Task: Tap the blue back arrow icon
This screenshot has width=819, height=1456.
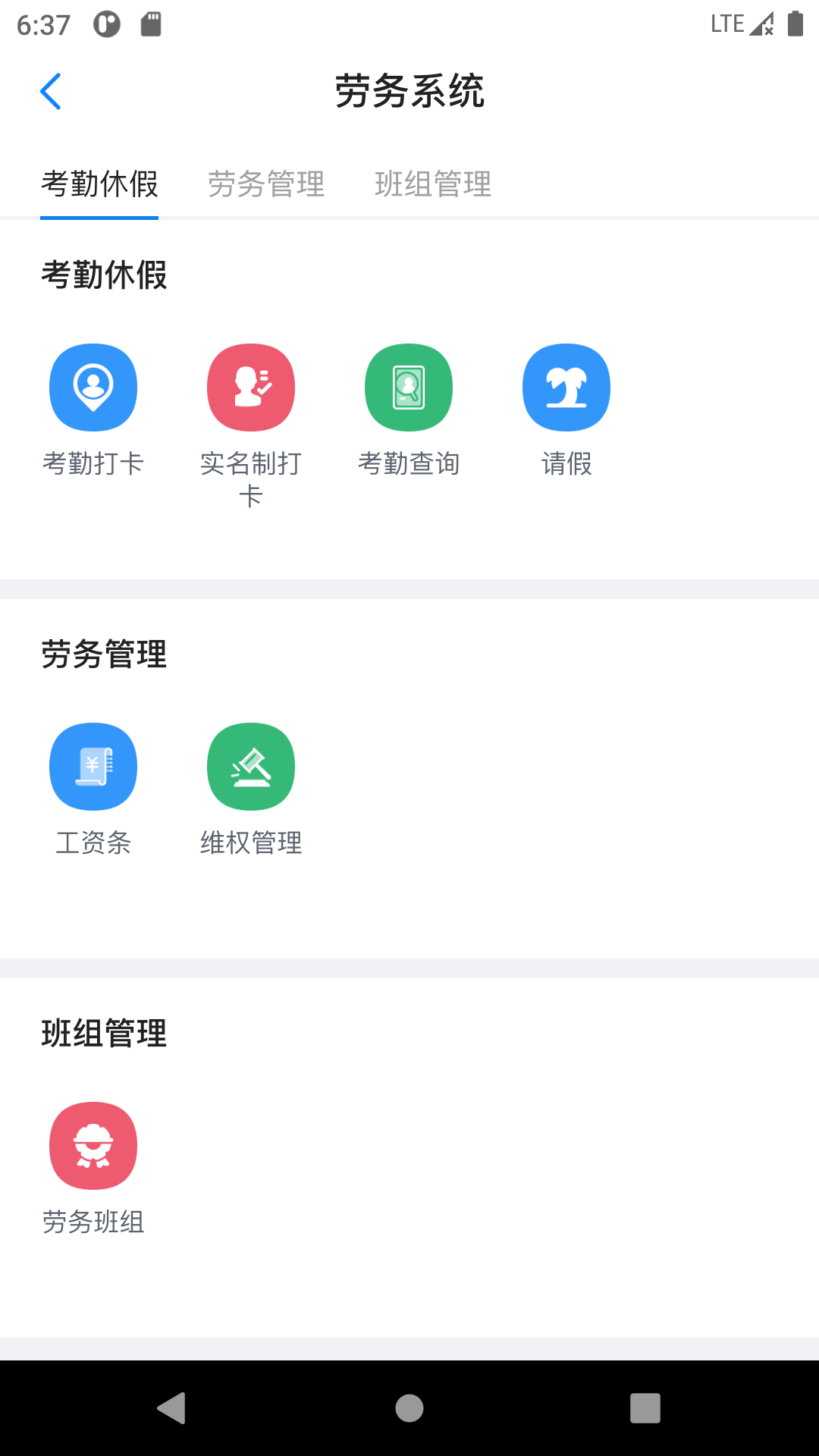Action: pos(50,90)
